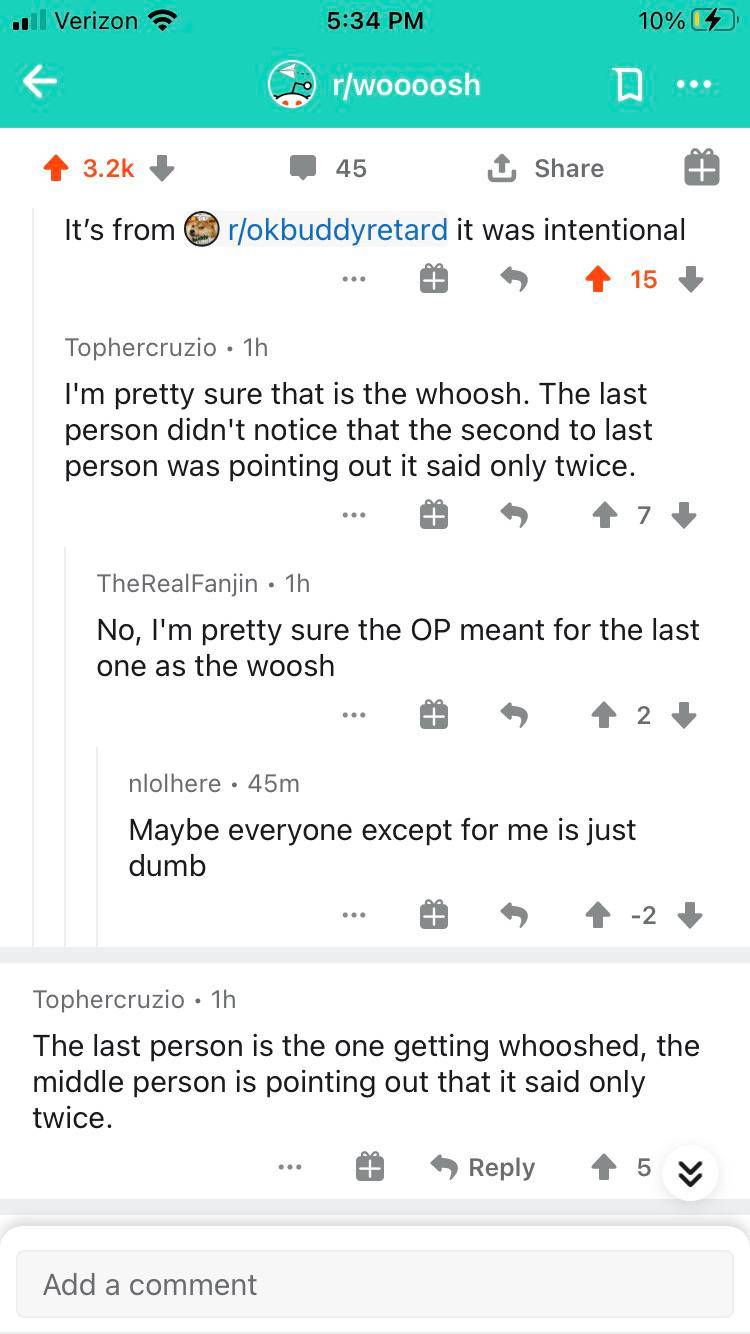Award the comment by nlolhere
This screenshot has height=1334, width=750.
[x=433, y=915]
